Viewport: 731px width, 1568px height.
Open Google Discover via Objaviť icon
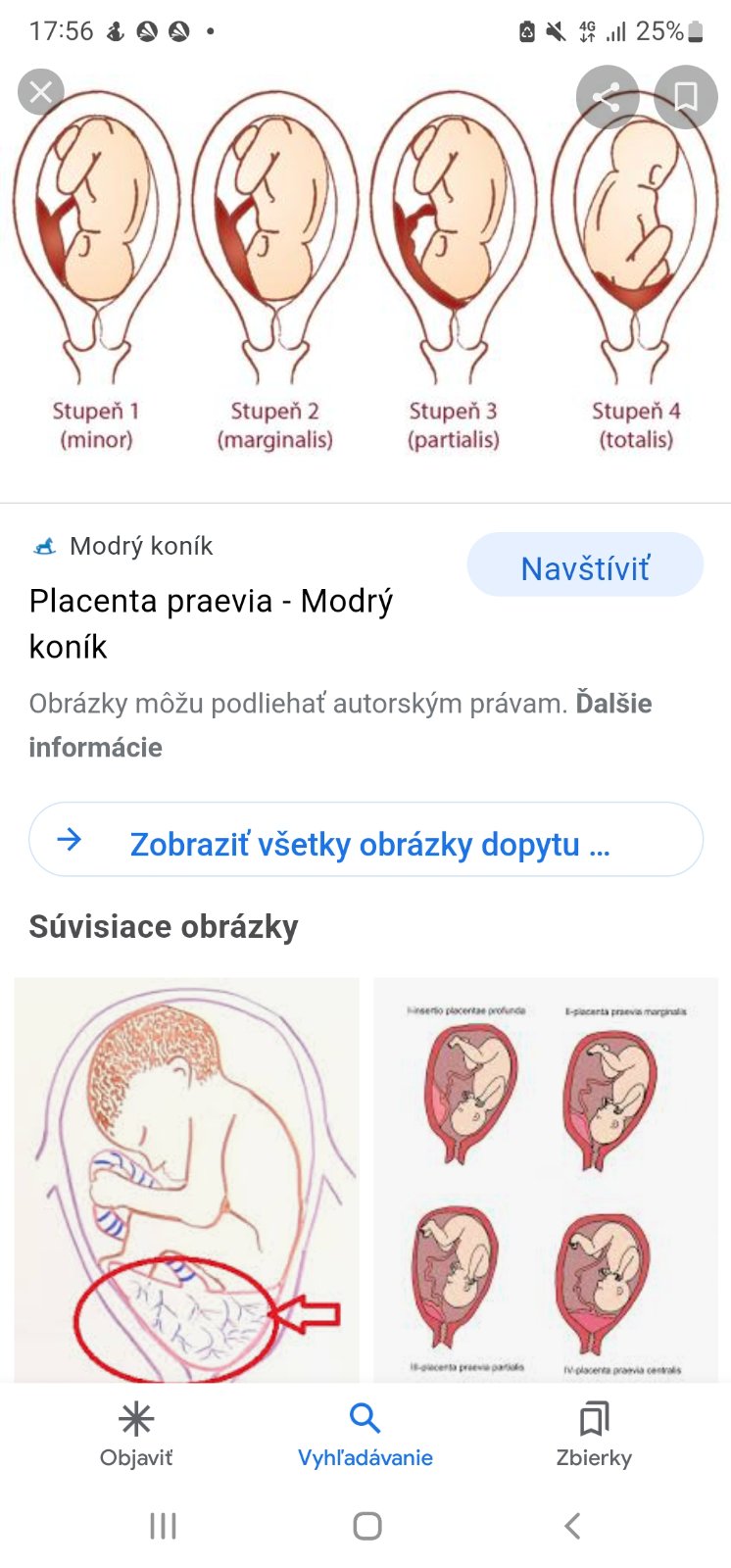click(135, 1417)
